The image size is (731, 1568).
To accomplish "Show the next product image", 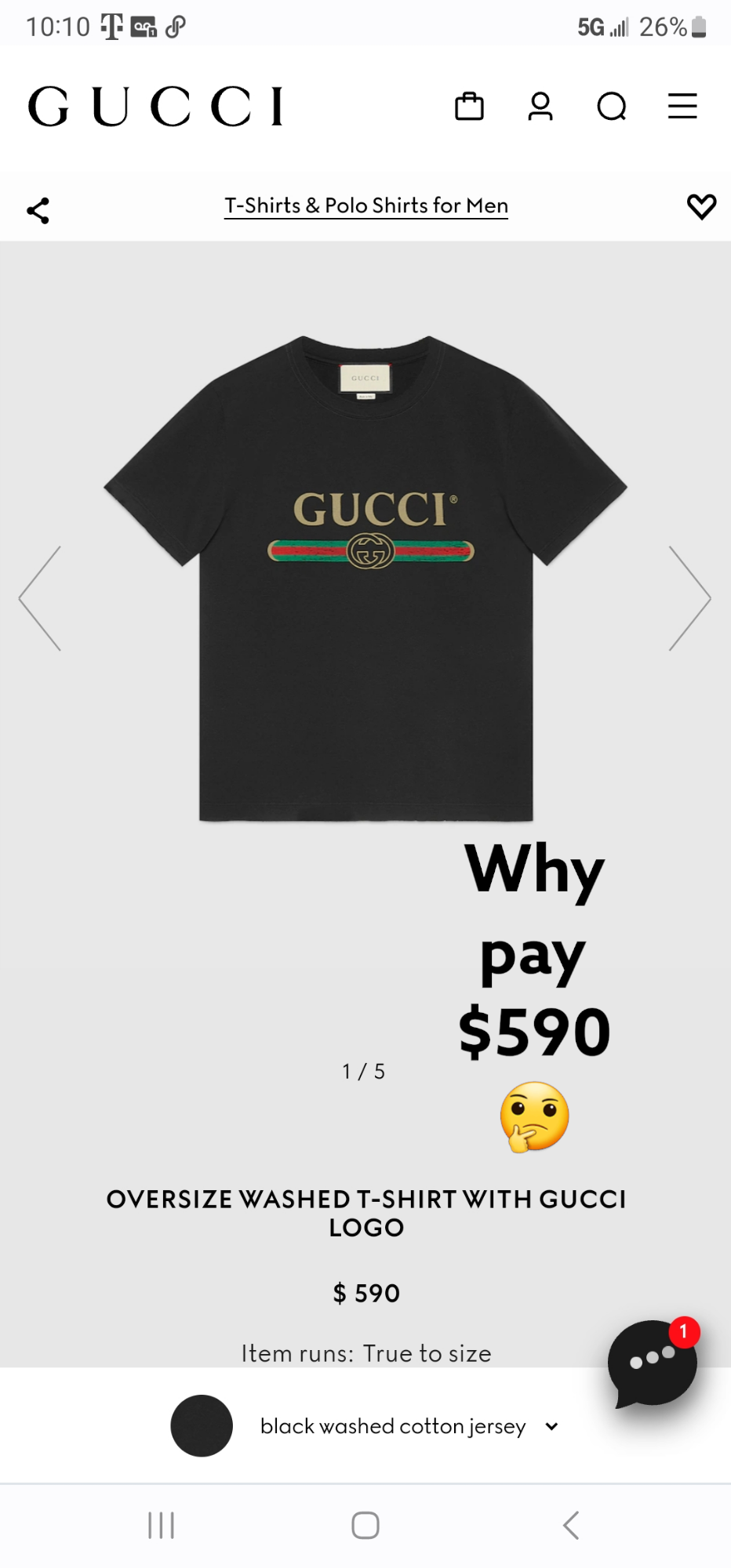I will [x=689, y=598].
